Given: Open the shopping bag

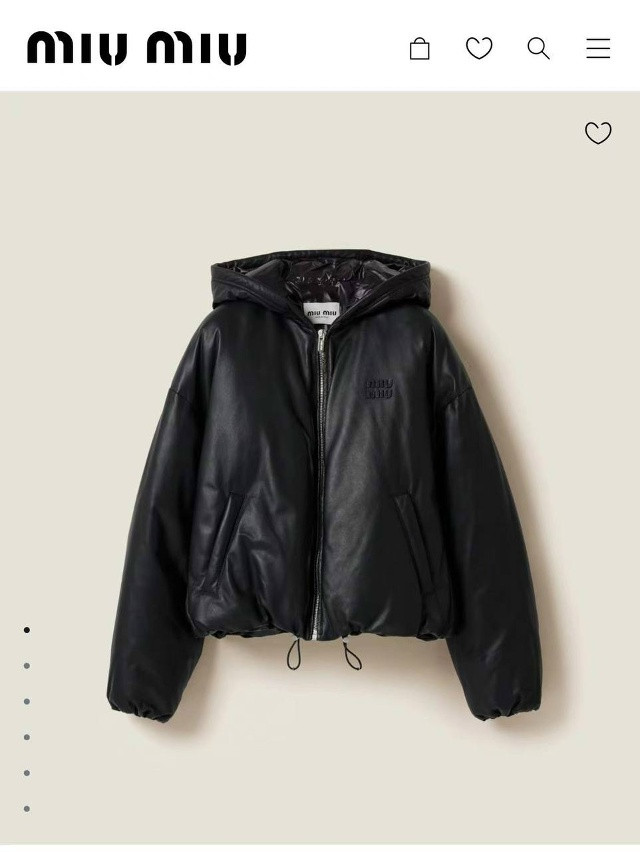Looking at the screenshot, I should (420, 48).
